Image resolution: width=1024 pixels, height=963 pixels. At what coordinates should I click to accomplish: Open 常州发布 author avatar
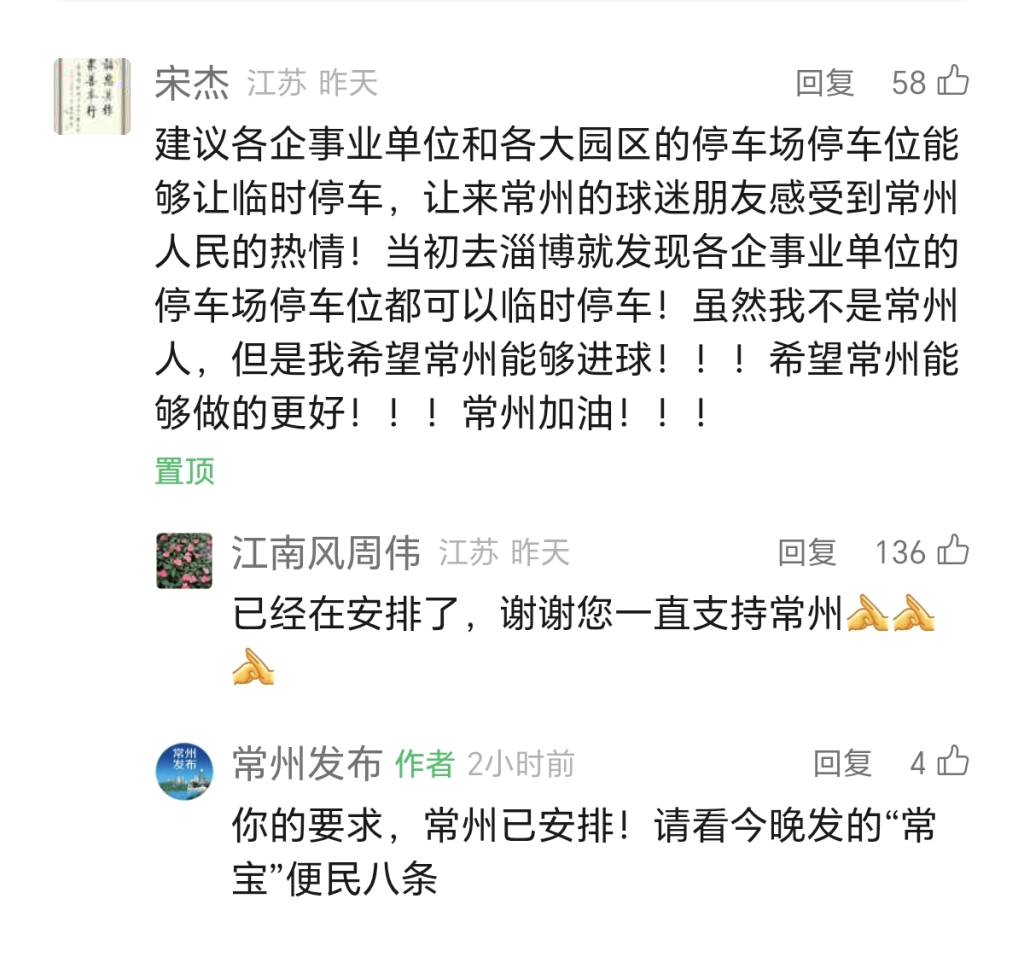click(x=185, y=770)
